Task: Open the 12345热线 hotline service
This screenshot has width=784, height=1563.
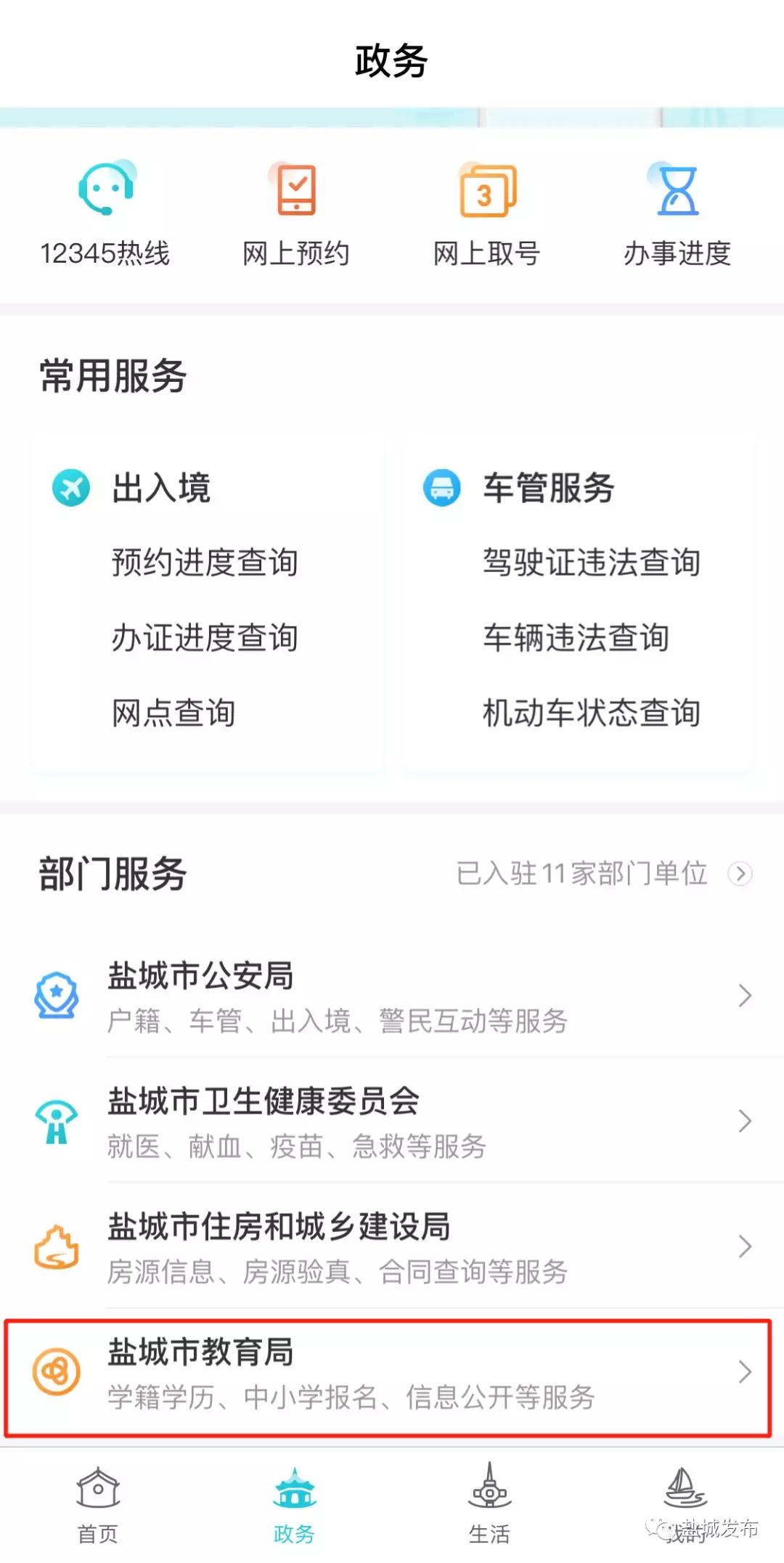Action: [105, 213]
